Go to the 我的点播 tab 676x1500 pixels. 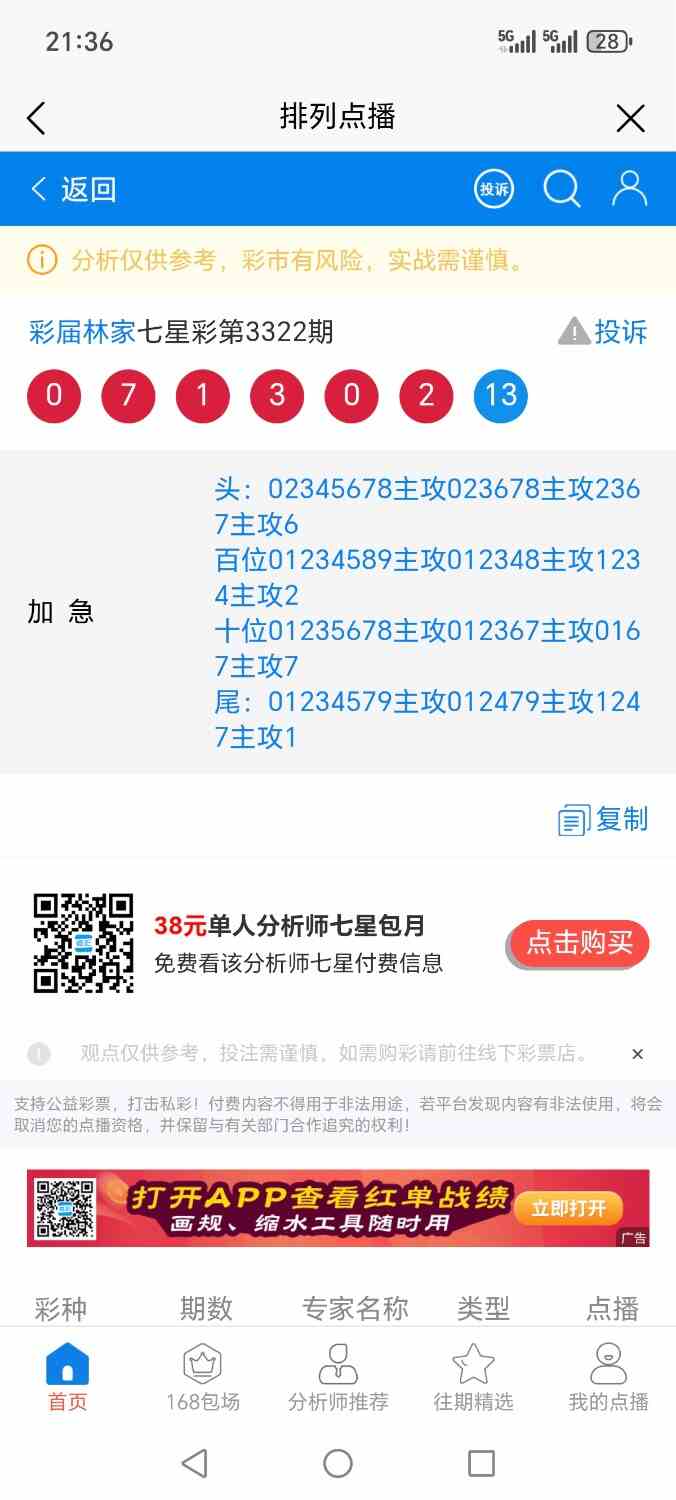pyautogui.click(x=608, y=1378)
